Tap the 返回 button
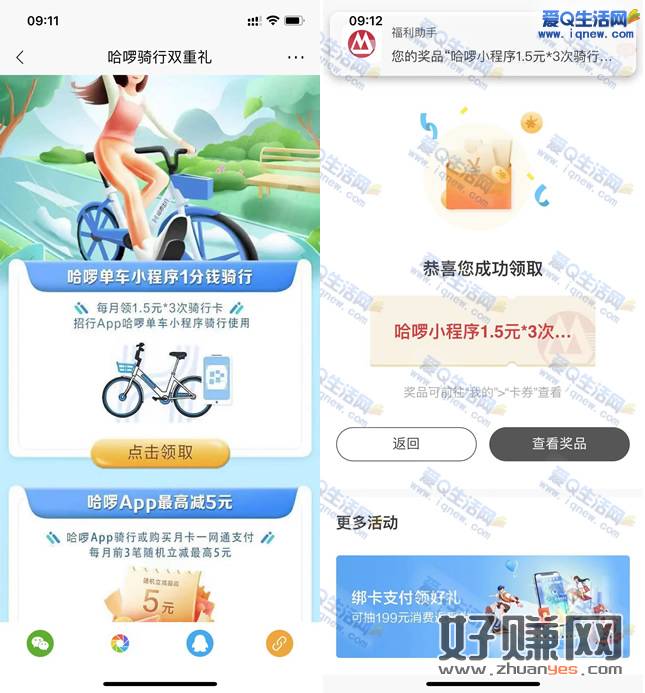Image resolution: width=645 pixels, height=693 pixels. [406, 444]
